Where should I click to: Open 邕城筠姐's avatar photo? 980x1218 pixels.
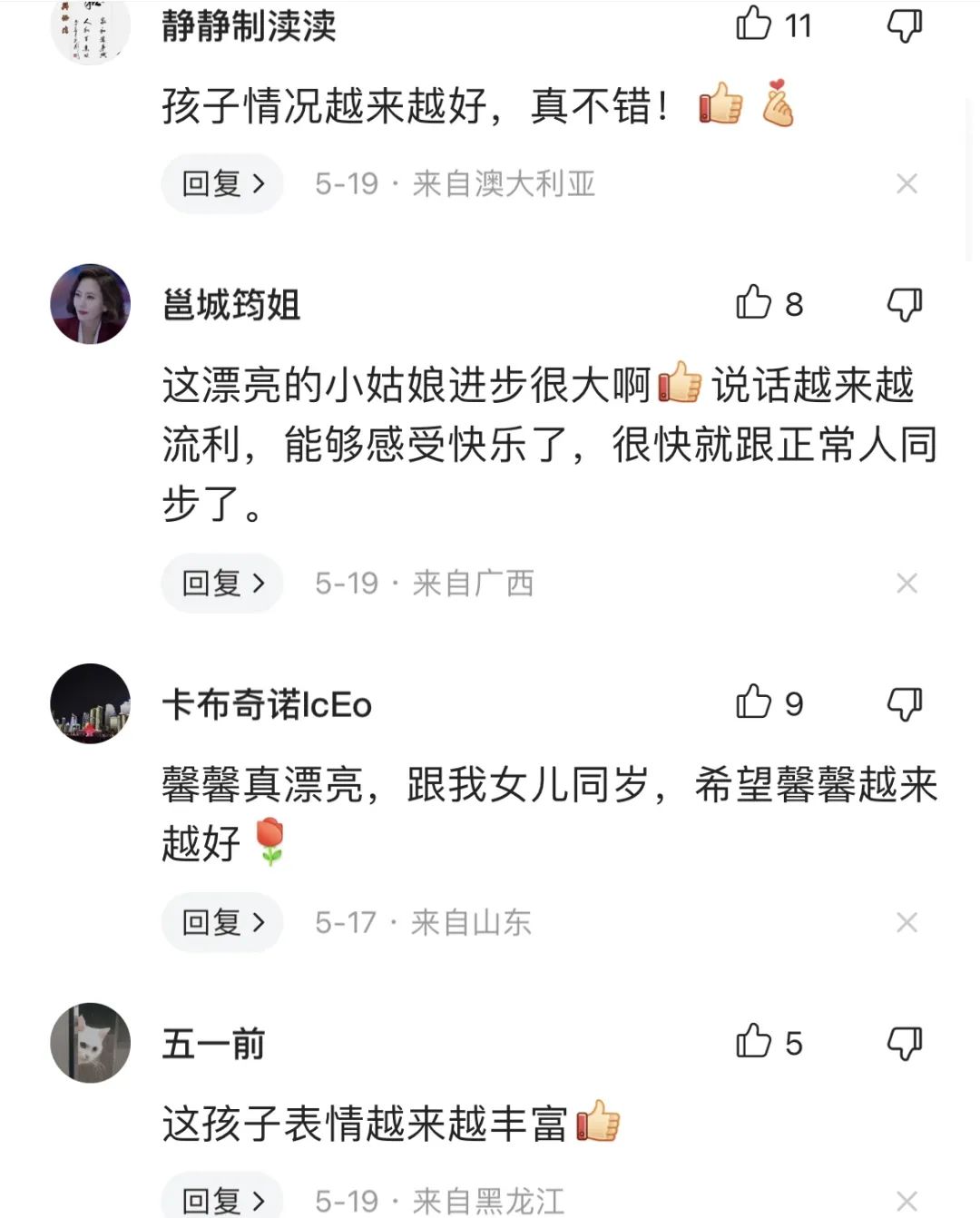point(89,304)
